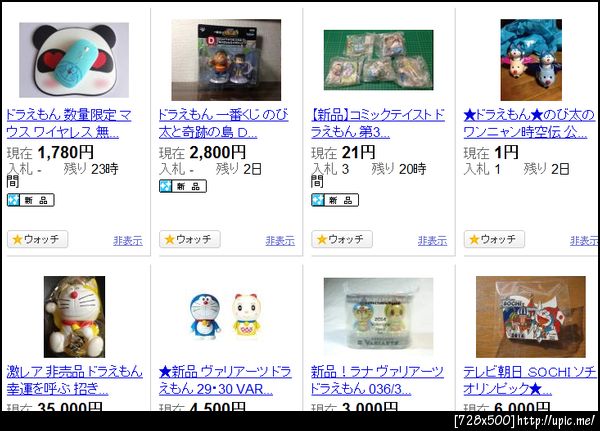Hide the 2,800円 一番くじ listing via 非表示

(x=280, y=240)
